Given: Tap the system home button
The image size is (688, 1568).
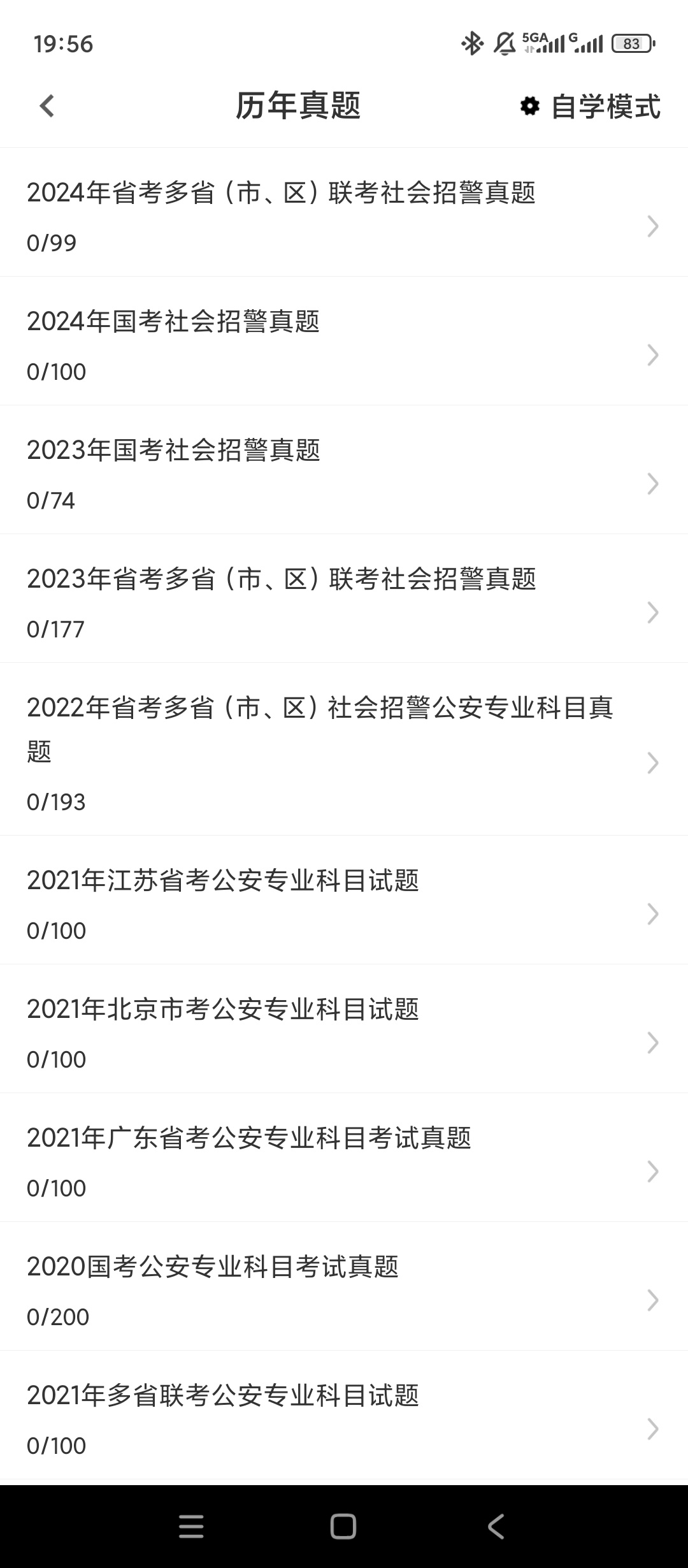Looking at the screenshot, I should tap(343, 1527).
